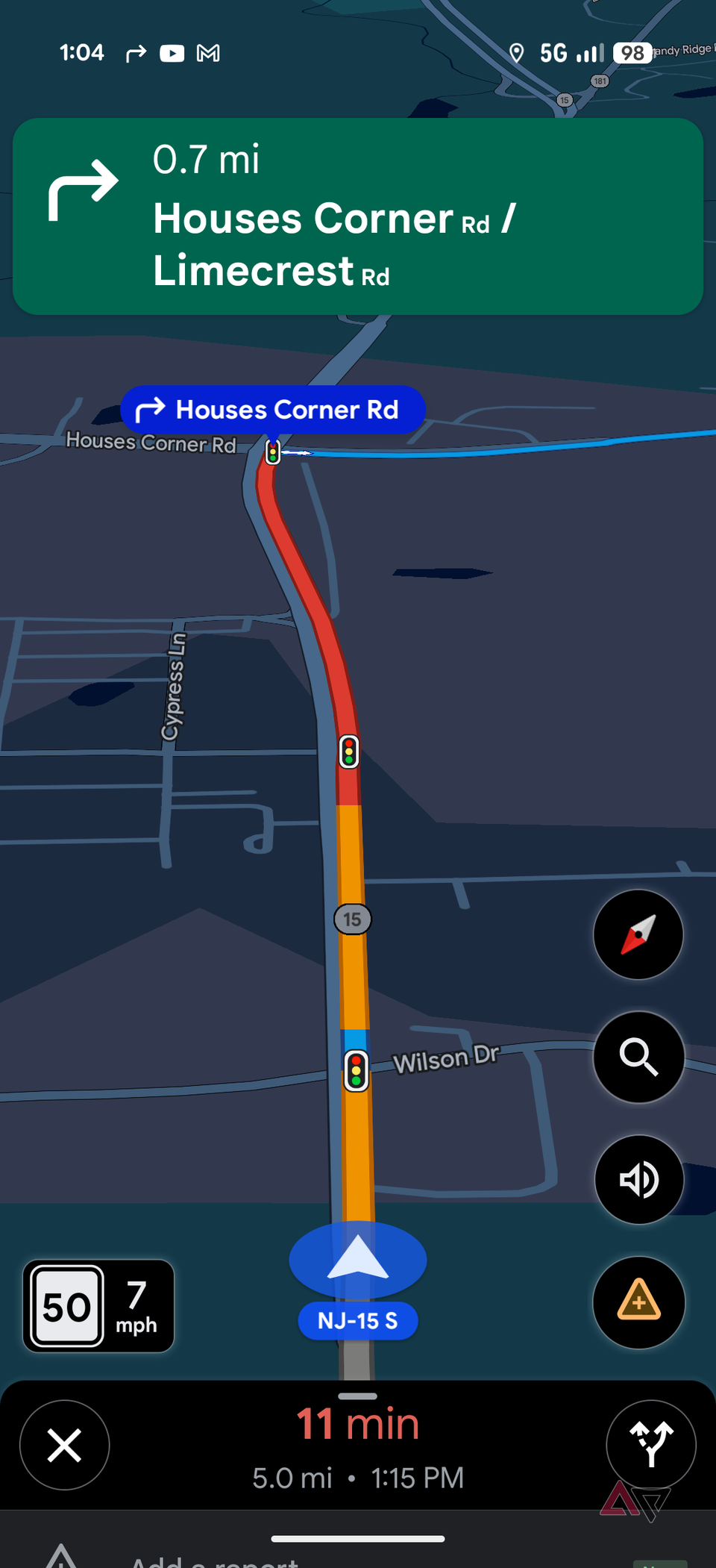Exit navigation with the X button
Image resolution: width=716 pixels, height=1568 pixels.
tap(65, 1446)
